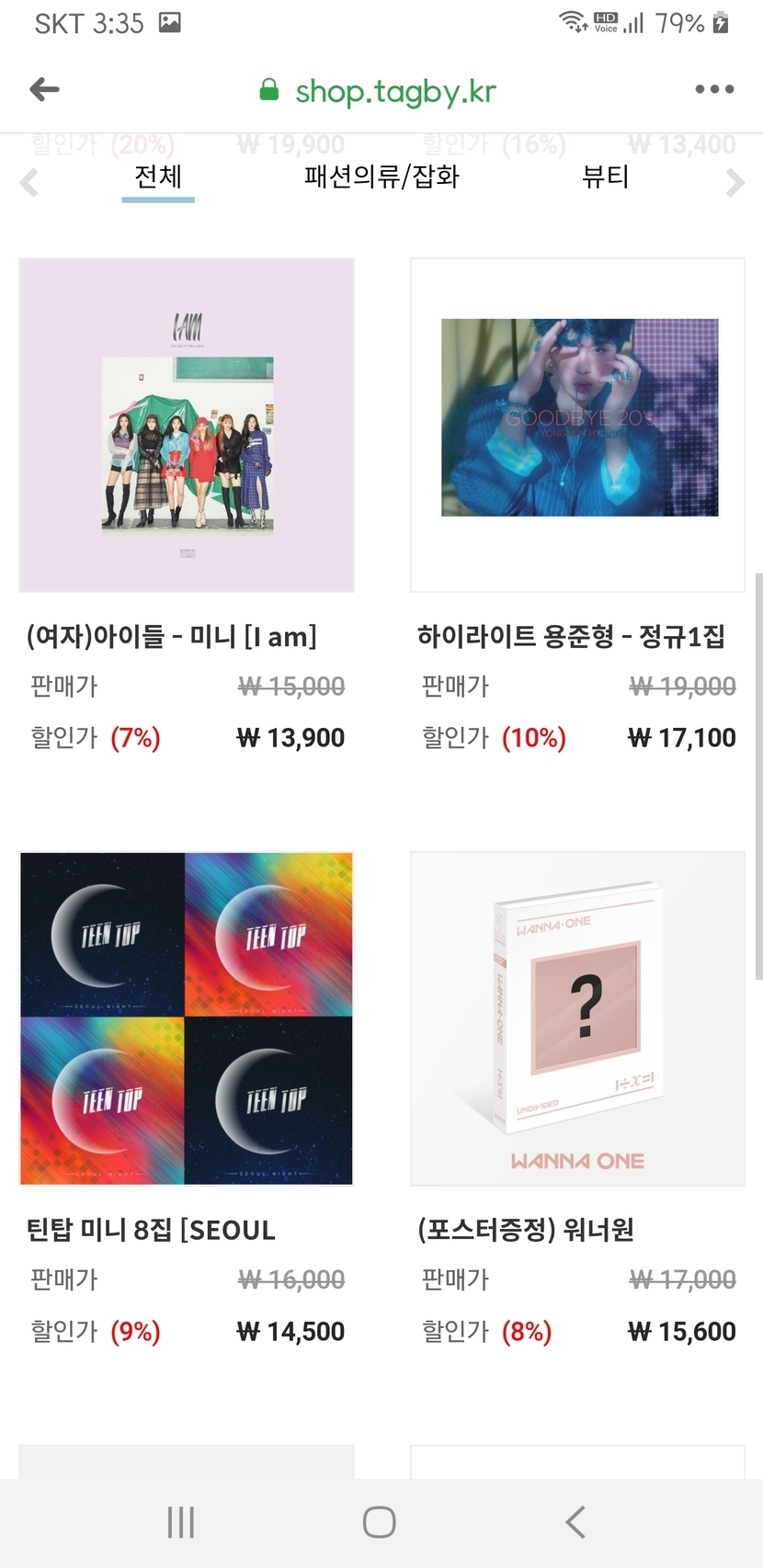Select the 전체 category tab
The width and height of the screenshot is (763, 1568).
pos(158,176)
